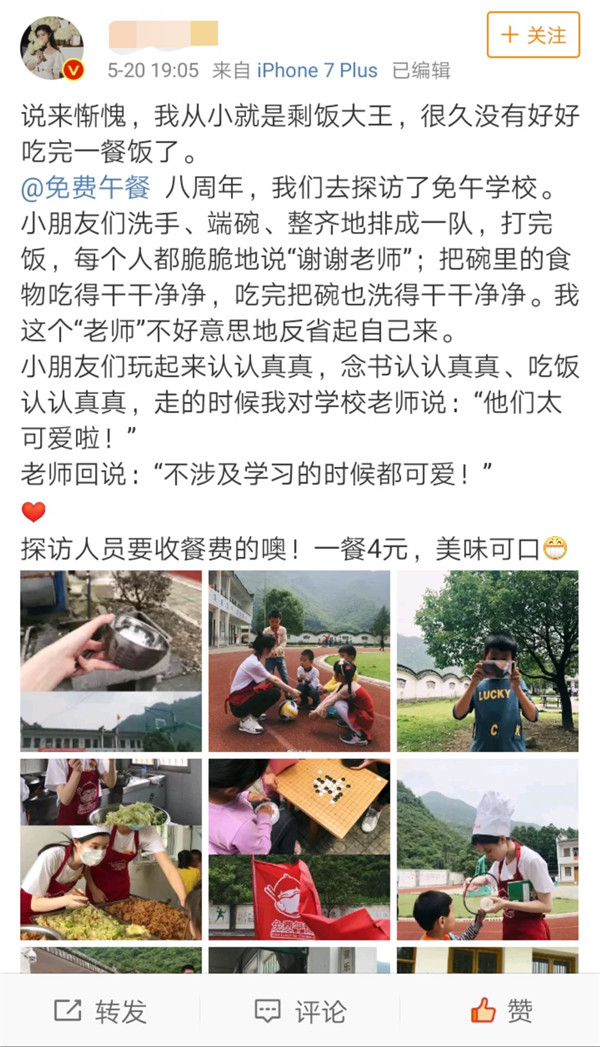The width and height of the screenshot is (600, 1047).
Task: Tap the iPhone 7 Plus source link
Action: [x=317, y=70]
